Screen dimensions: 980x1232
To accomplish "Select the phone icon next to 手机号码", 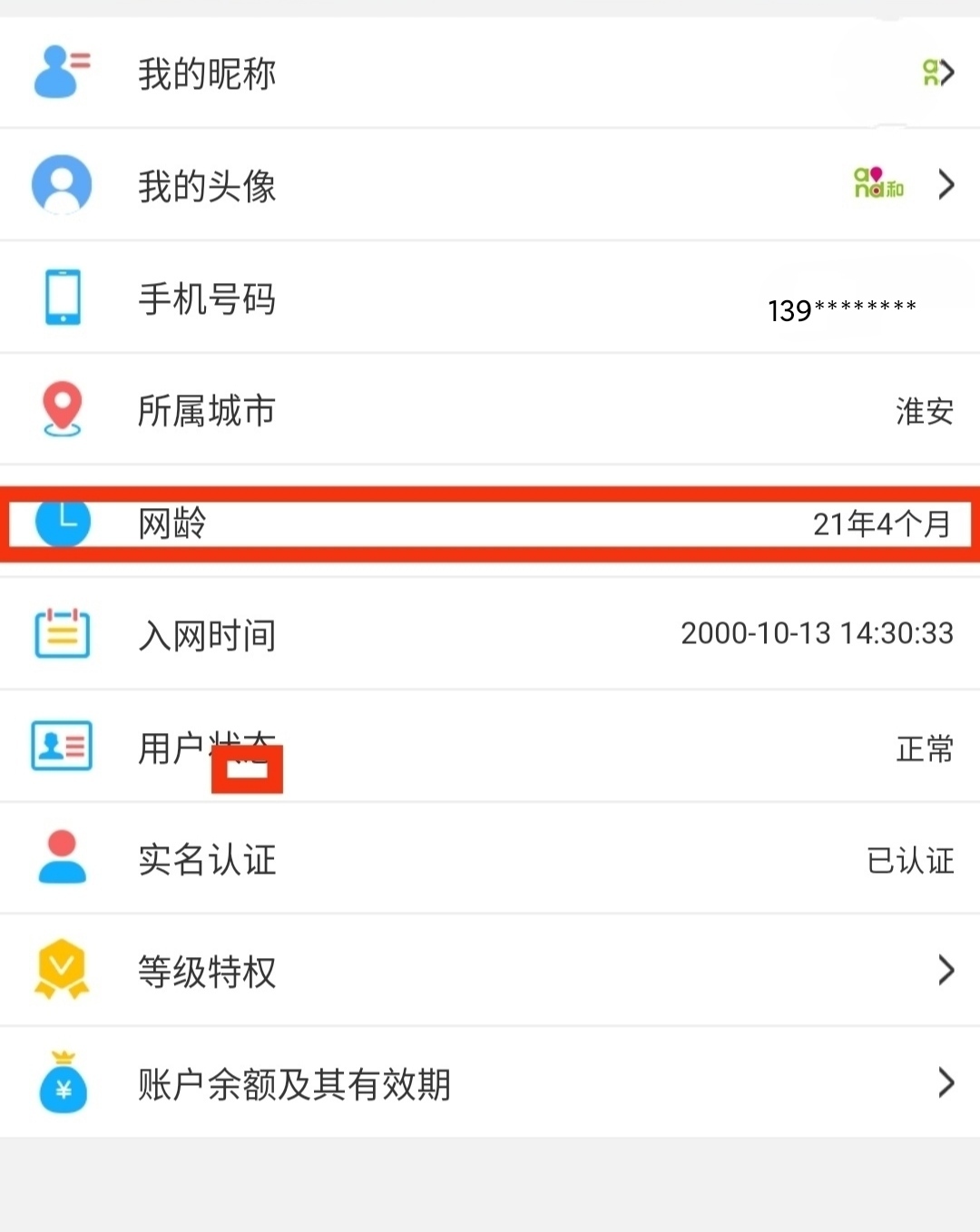I will pyautogui.click(x=61, y=297).
